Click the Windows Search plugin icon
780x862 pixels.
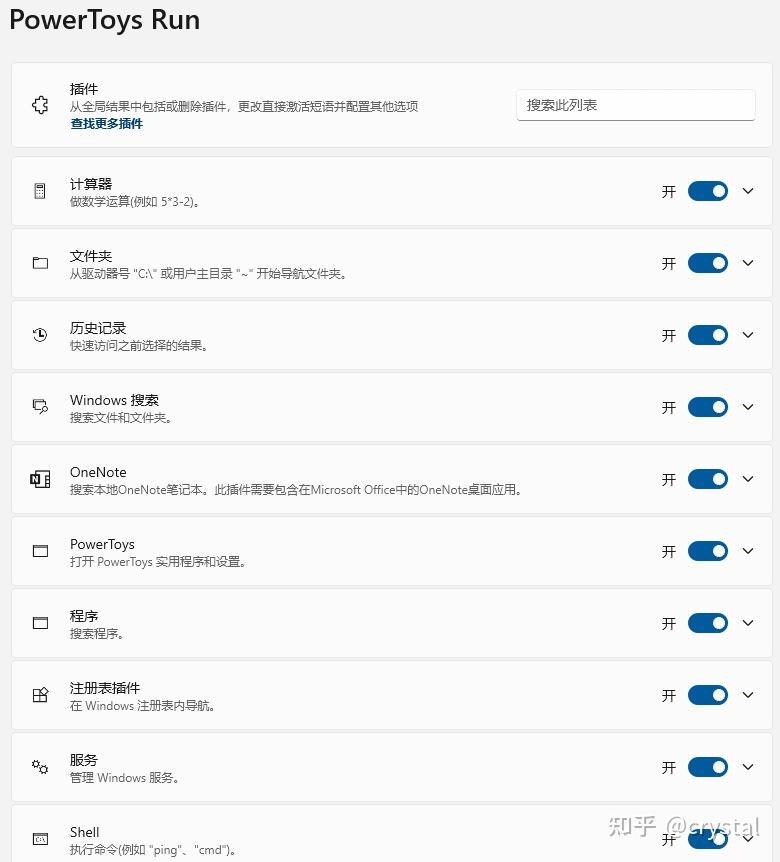[39, 406]
